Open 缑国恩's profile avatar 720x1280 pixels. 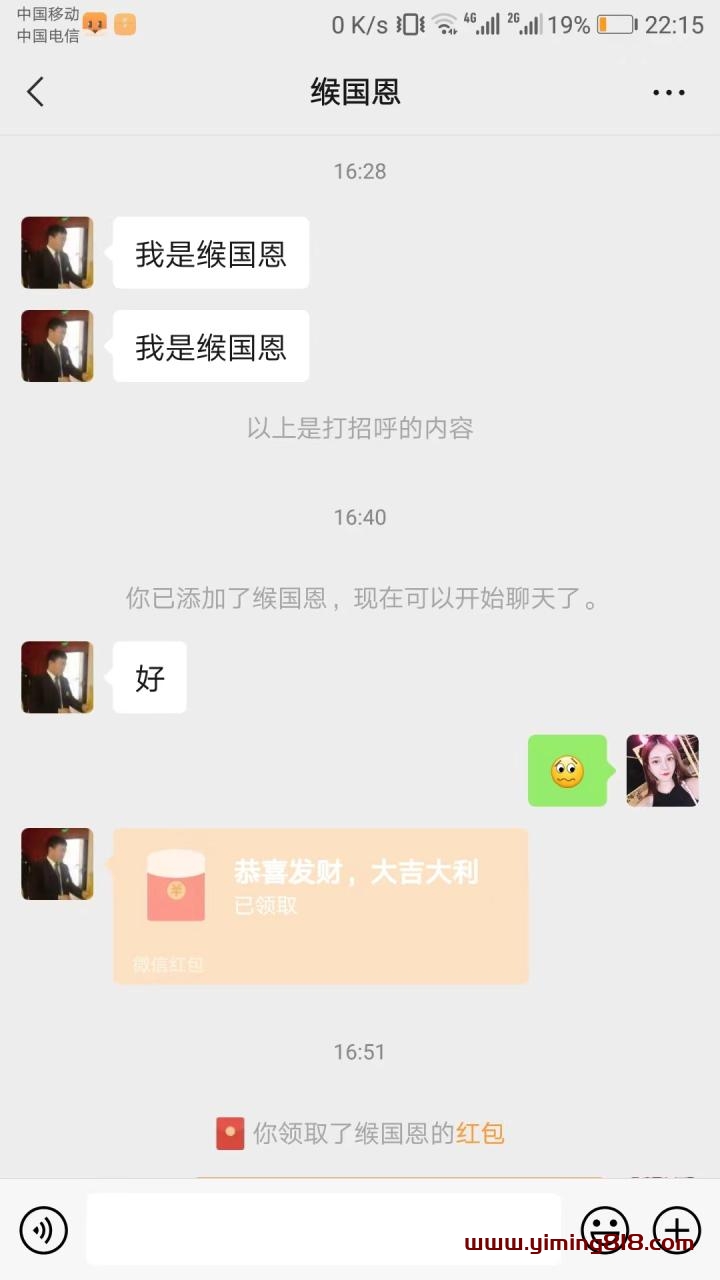pyautogui.click(x=57, y=252)
